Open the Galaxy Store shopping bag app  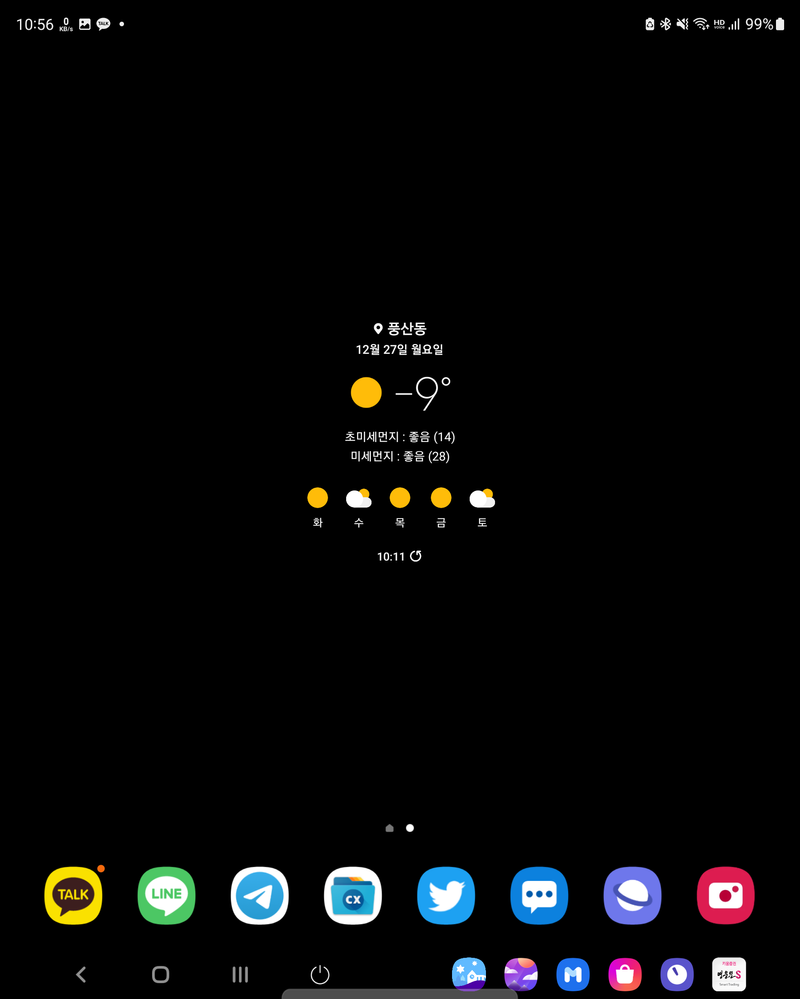click(625, 974)
